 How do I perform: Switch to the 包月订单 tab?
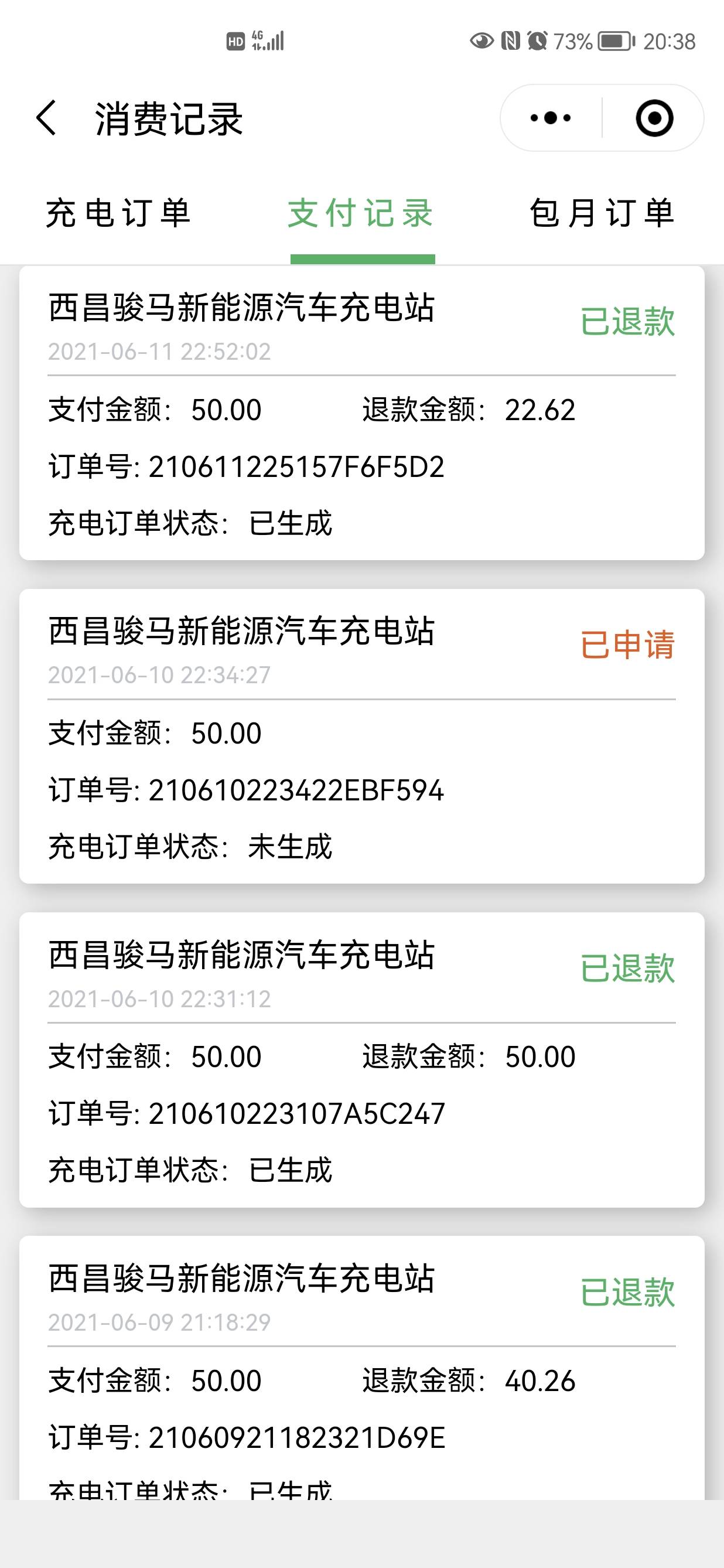click(x=602, y=214)
